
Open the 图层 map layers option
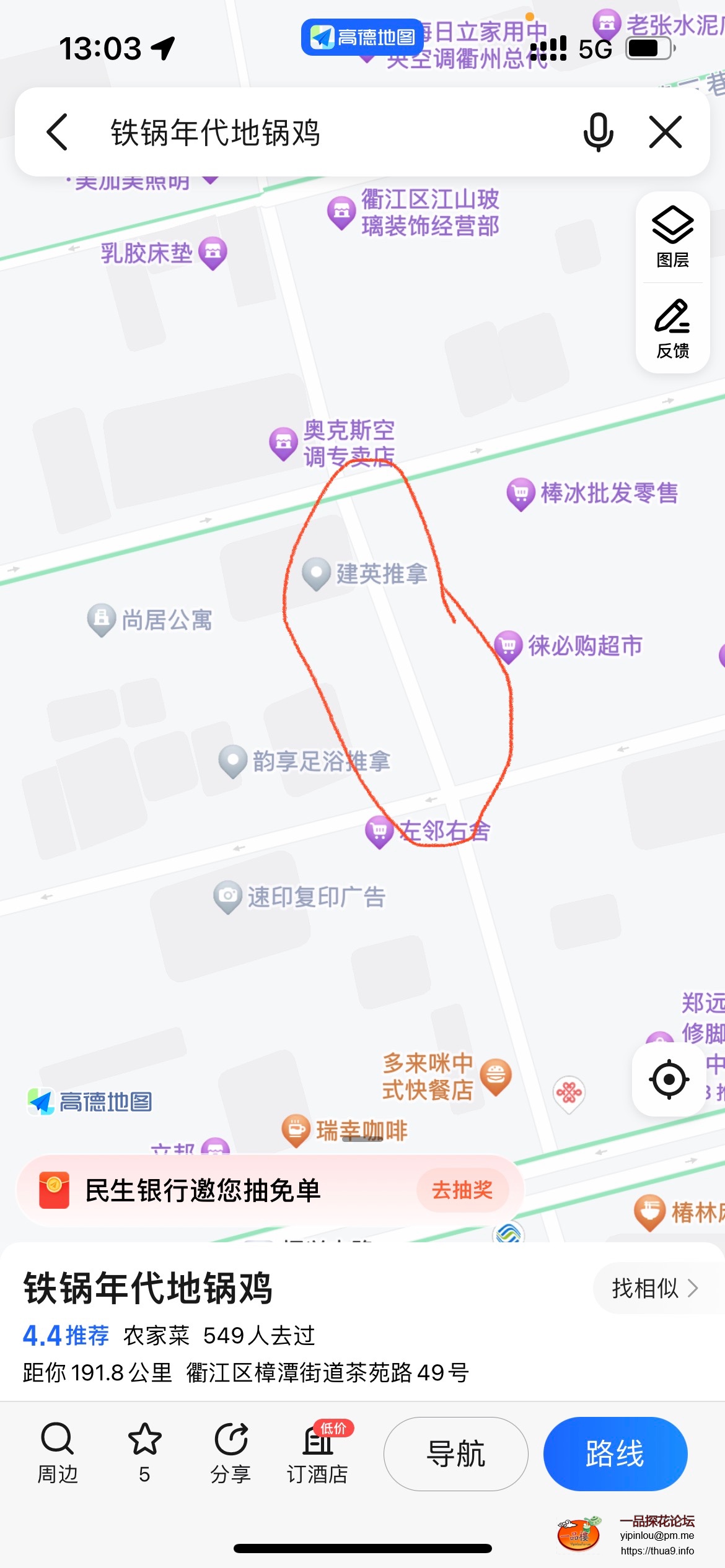point(672,237)
